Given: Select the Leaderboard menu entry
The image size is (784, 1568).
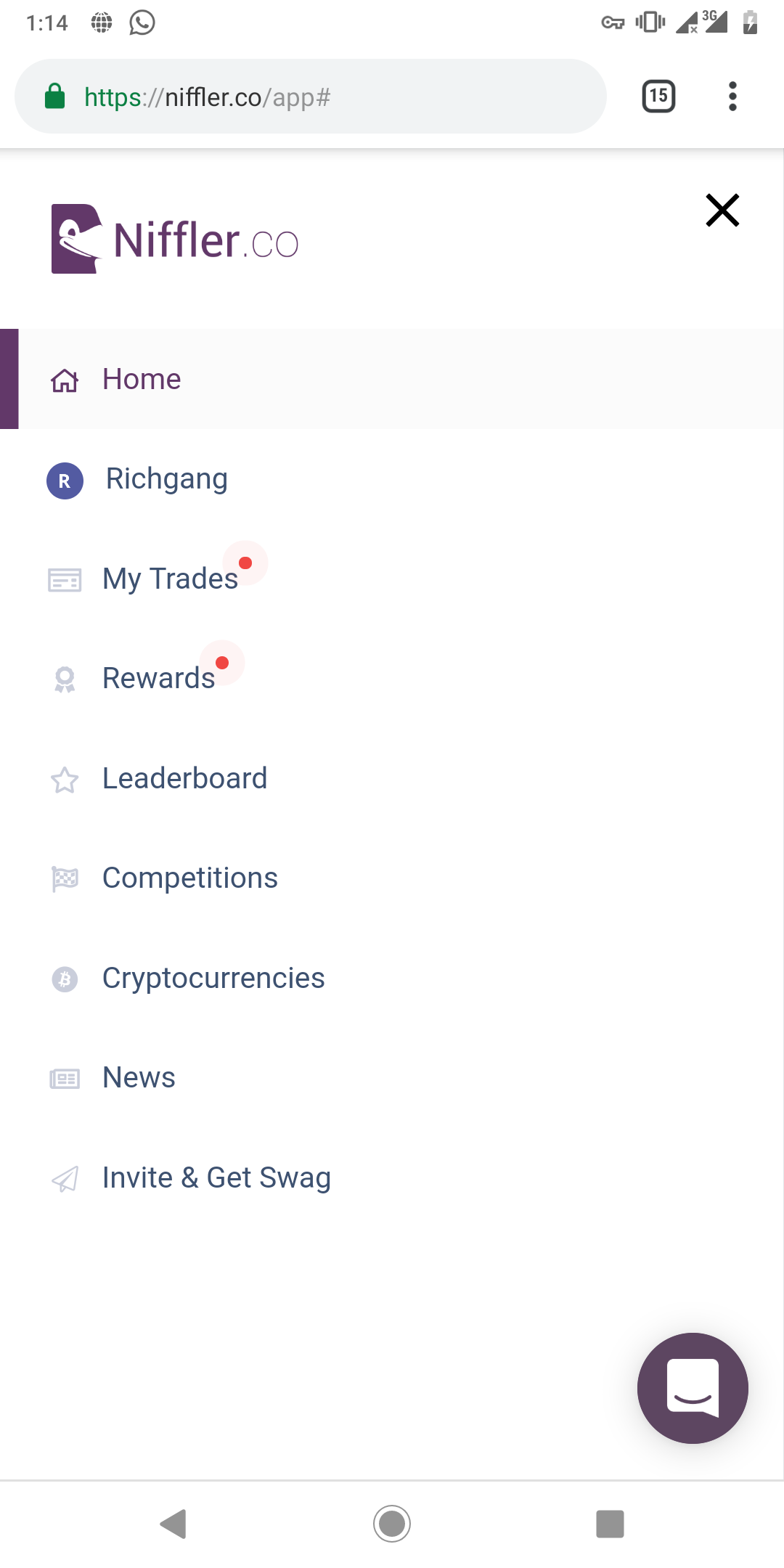Looking at the screenshot, I should [x=184, y=778].
